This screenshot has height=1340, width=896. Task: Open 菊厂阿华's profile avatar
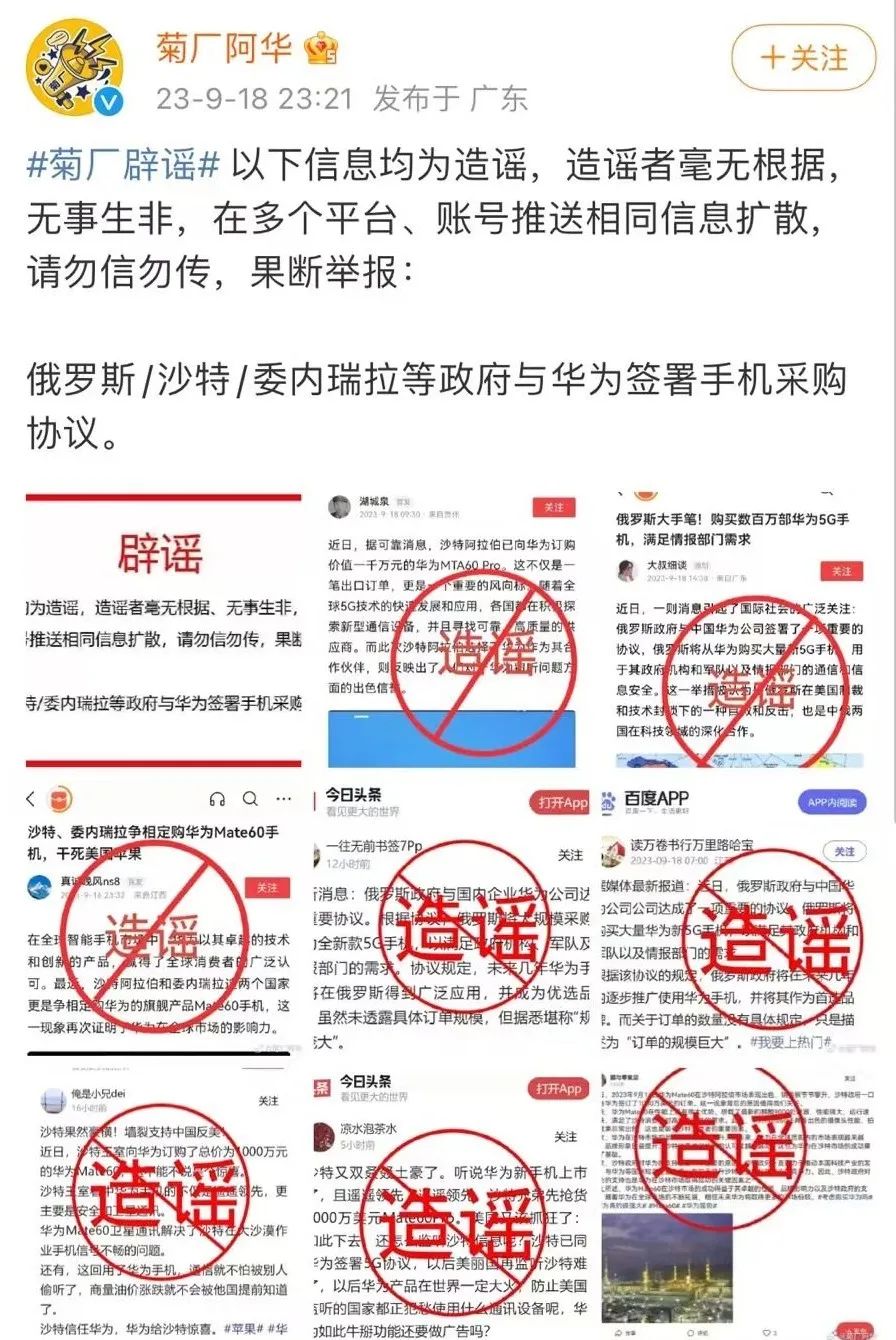click(x=74, y=67)
